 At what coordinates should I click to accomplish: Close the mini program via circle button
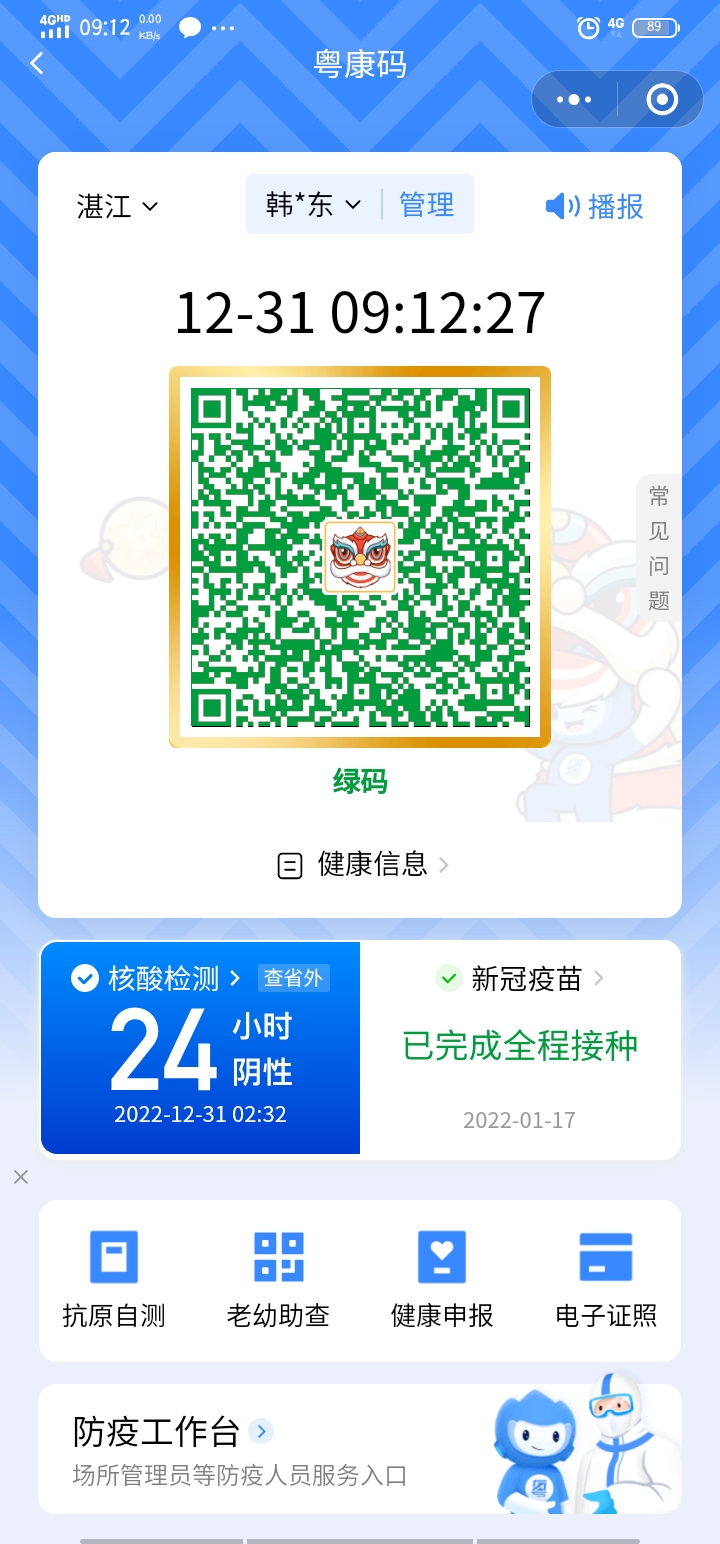click(662, 99)
